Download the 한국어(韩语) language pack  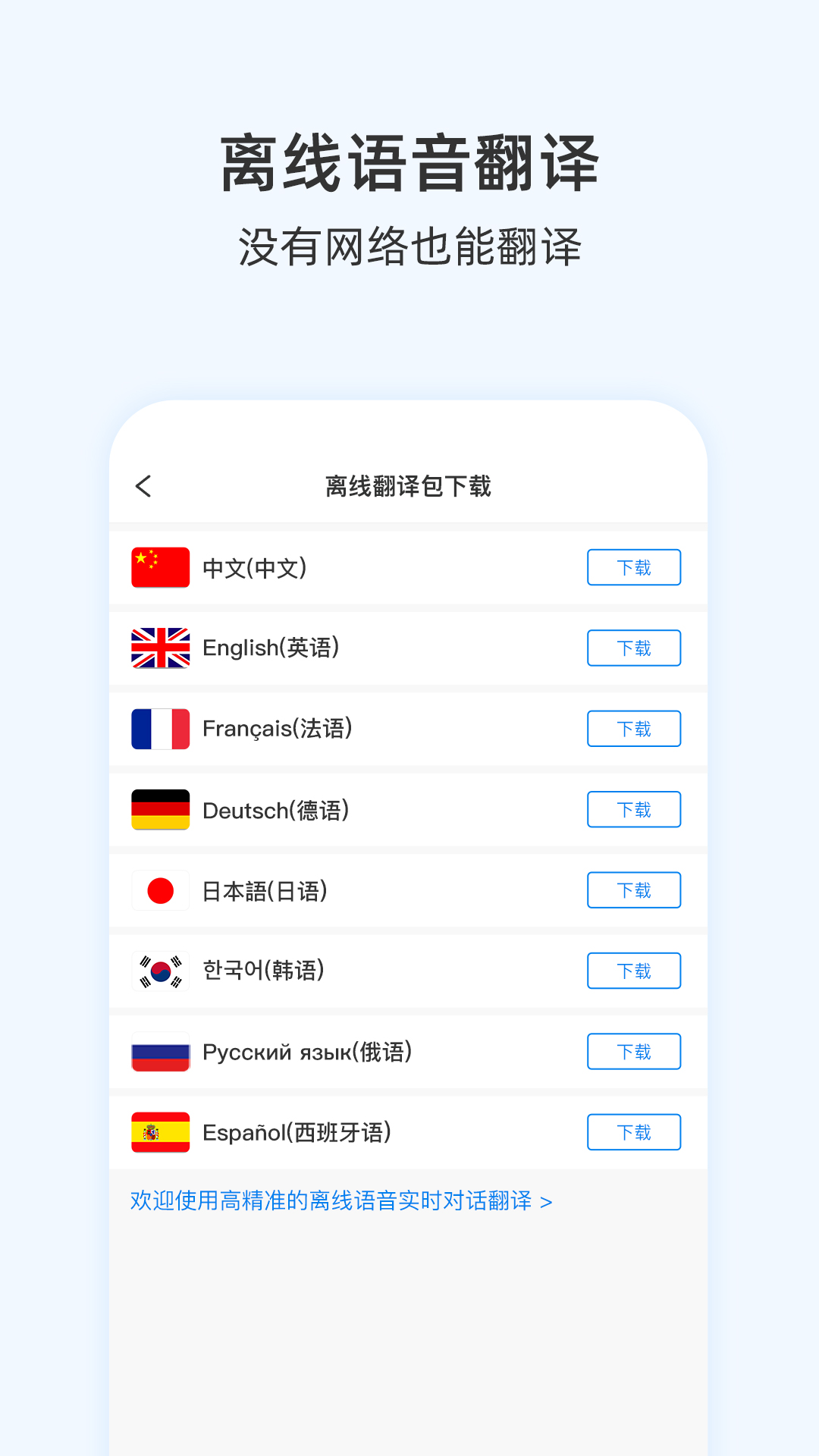click(x=634, y=971)
